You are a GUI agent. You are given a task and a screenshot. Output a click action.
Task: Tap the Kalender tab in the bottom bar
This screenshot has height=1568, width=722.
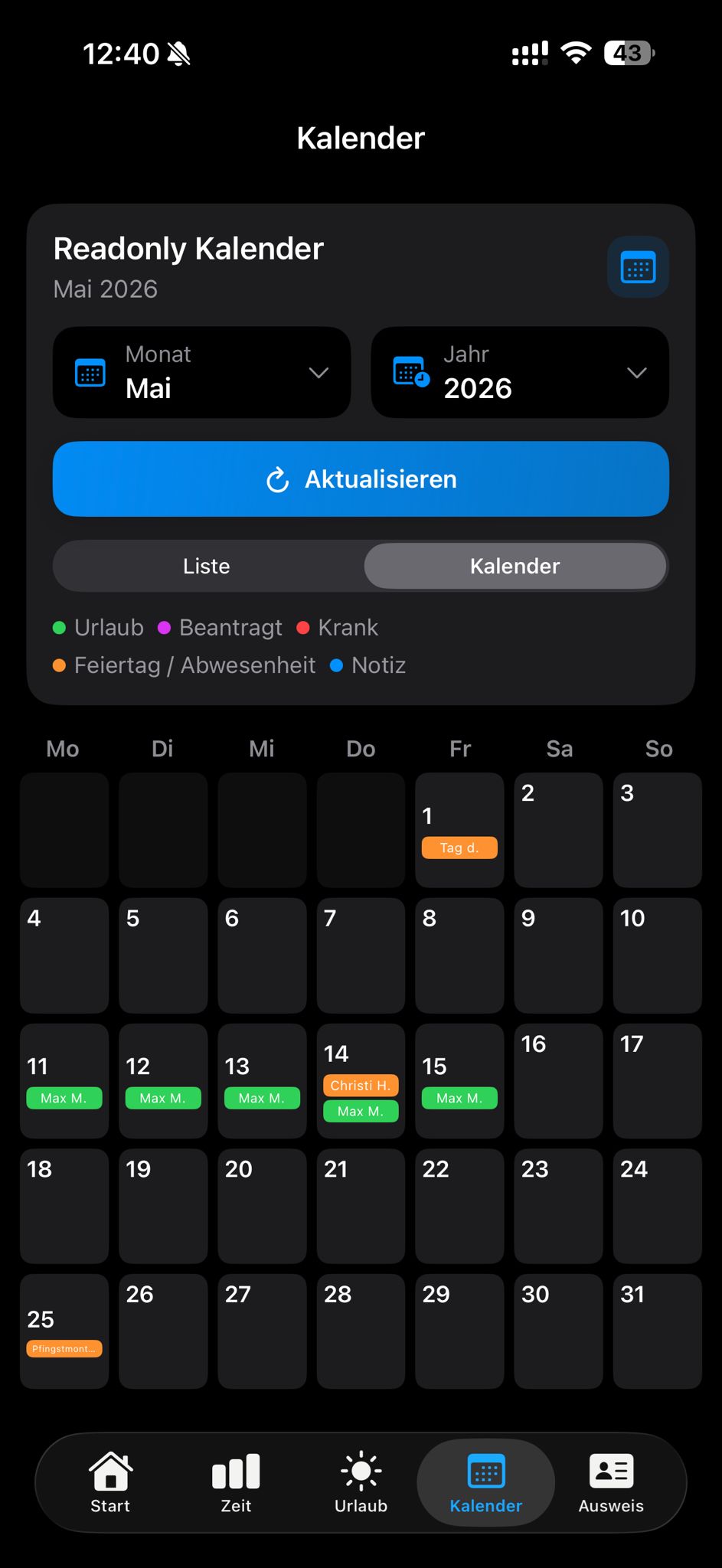tap(486, 1483)
